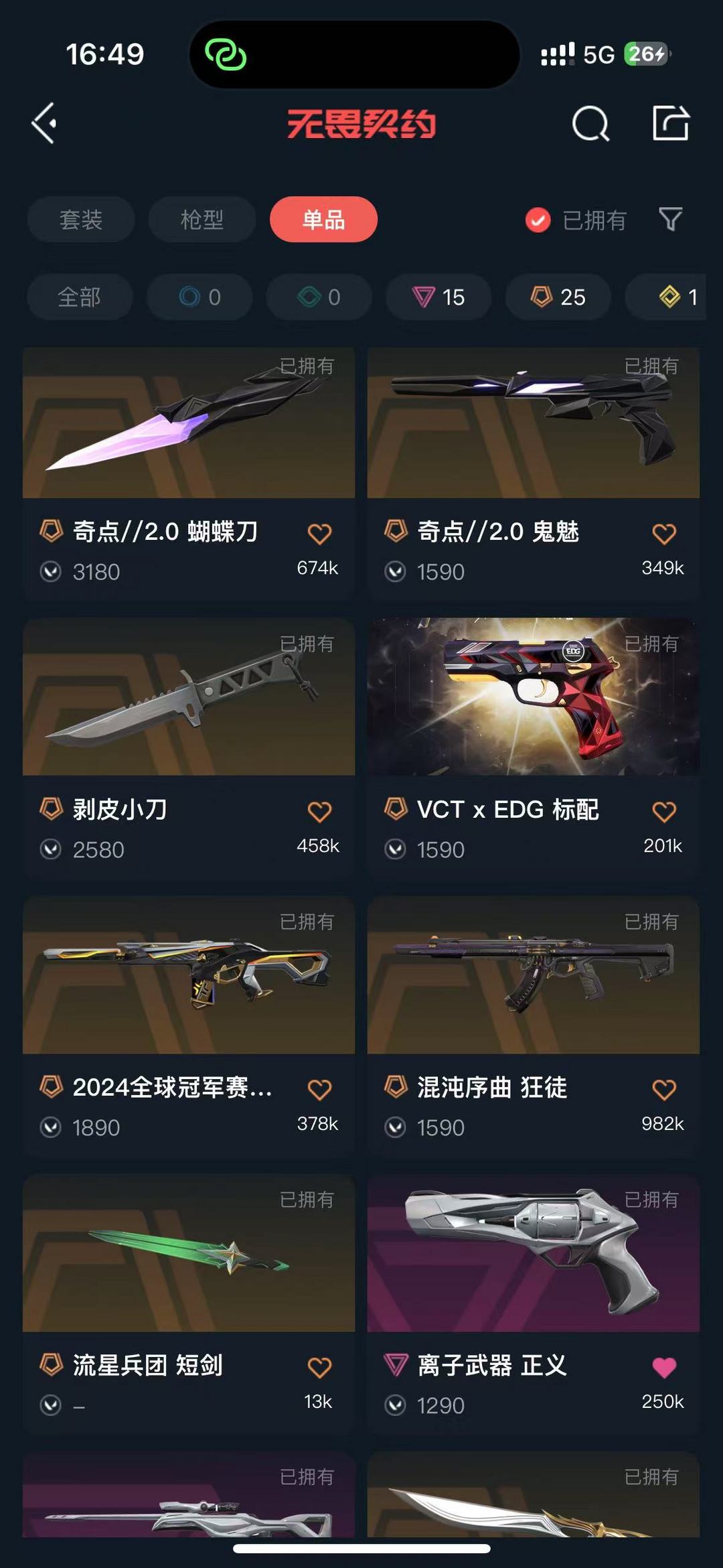Filter by the orange tier chip showing 25
This screenshot has height=1568, width=723.
pos(558,297)
